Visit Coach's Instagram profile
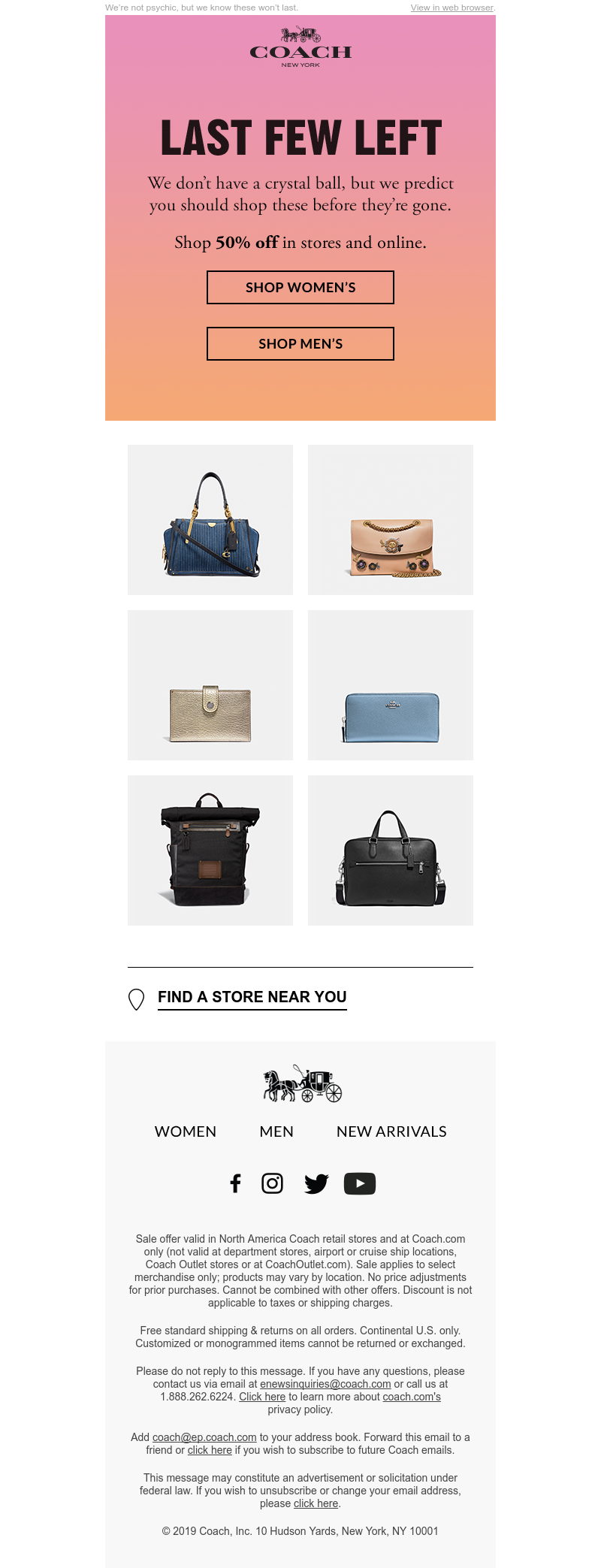The image size is (601, 1568). (x=272, y=1183)
